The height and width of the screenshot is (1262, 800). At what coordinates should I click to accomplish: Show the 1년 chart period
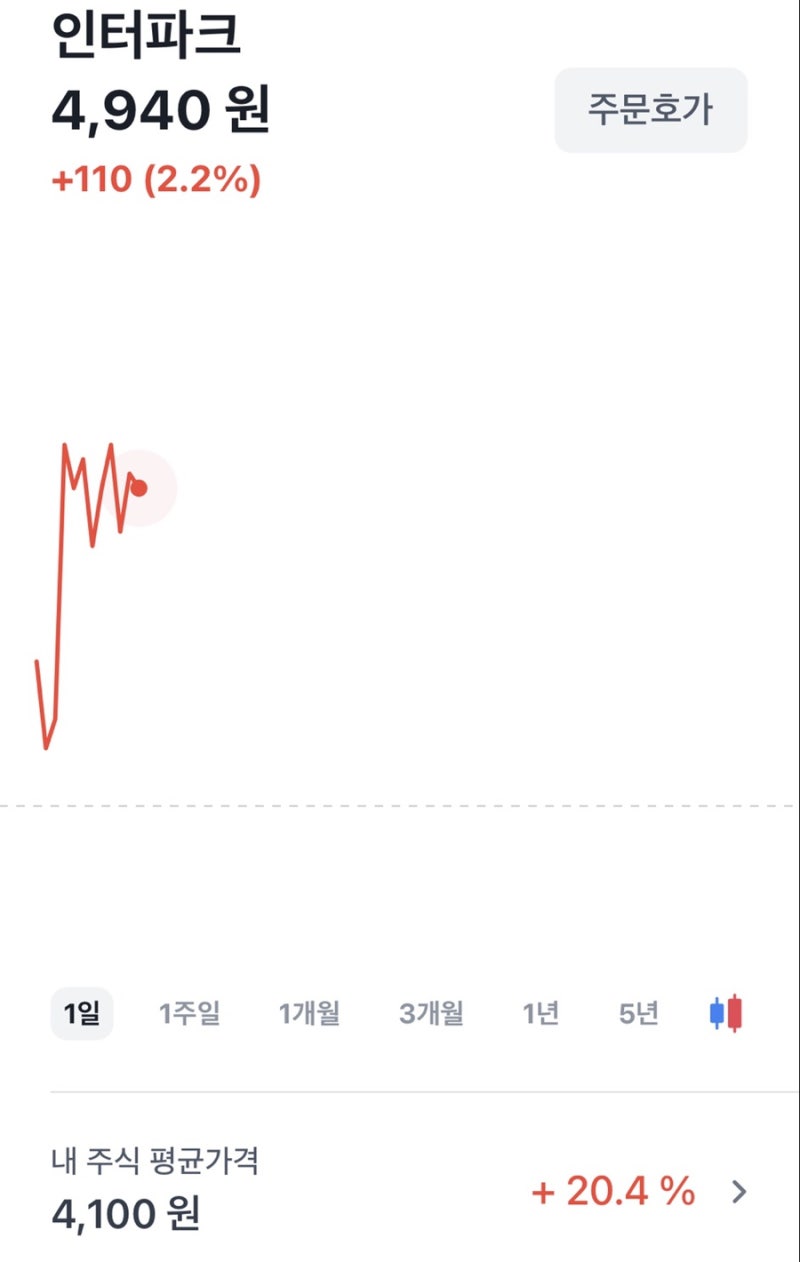pos(540,1014)
